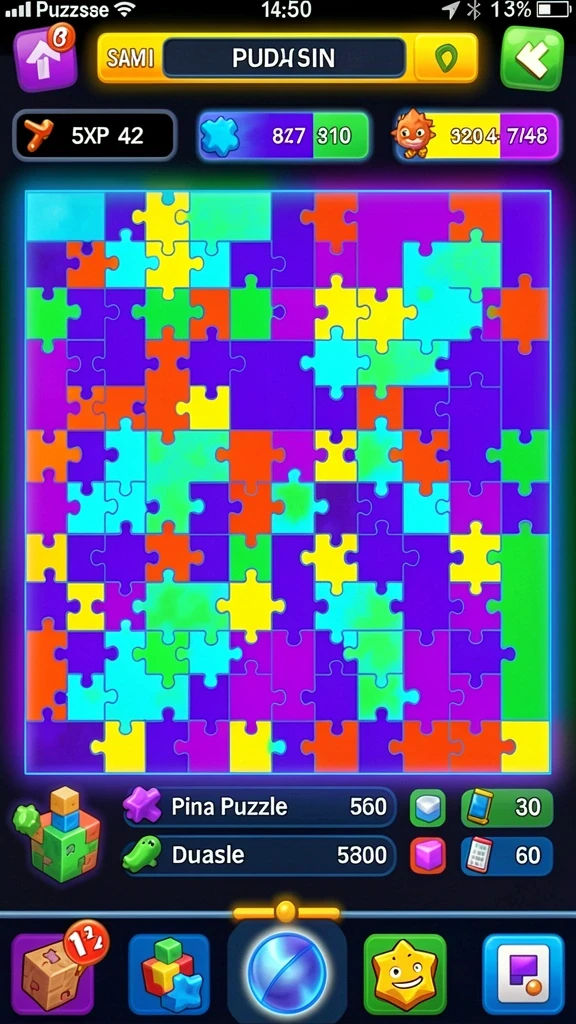Image resolution: width=576 pixels, height=1024 pixels.
Task: Tap the booster showing 30
Action: pos(507,807)
